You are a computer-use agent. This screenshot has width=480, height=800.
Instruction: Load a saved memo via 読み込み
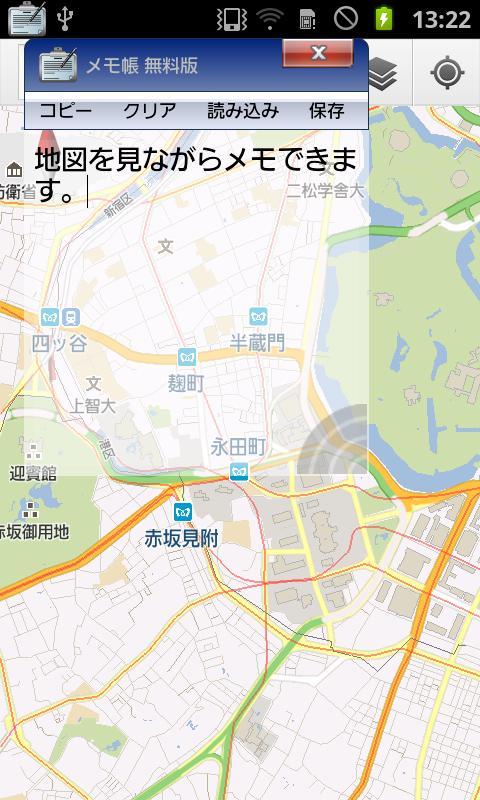point(243,111)
